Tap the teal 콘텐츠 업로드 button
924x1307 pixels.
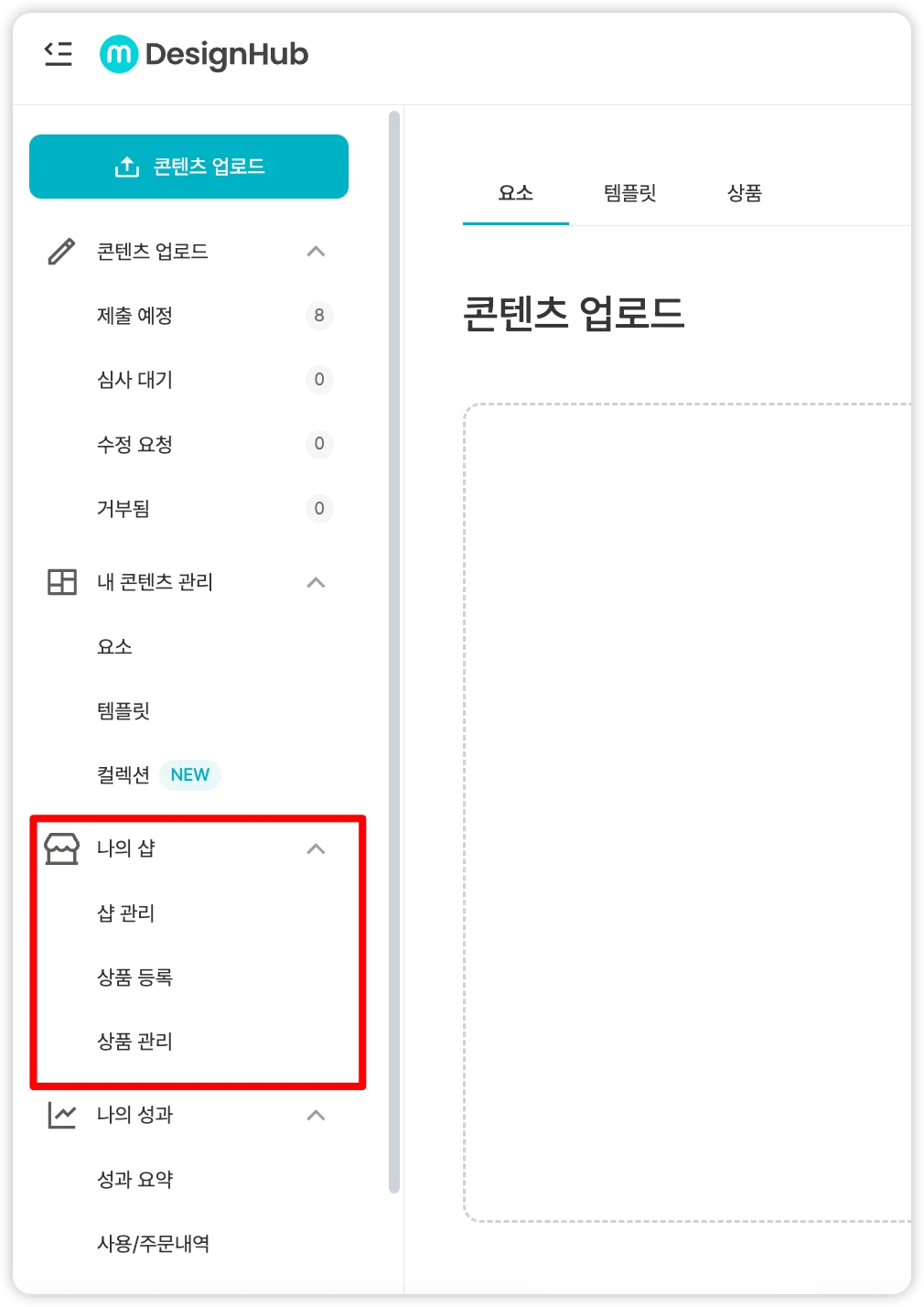[189, 167]
